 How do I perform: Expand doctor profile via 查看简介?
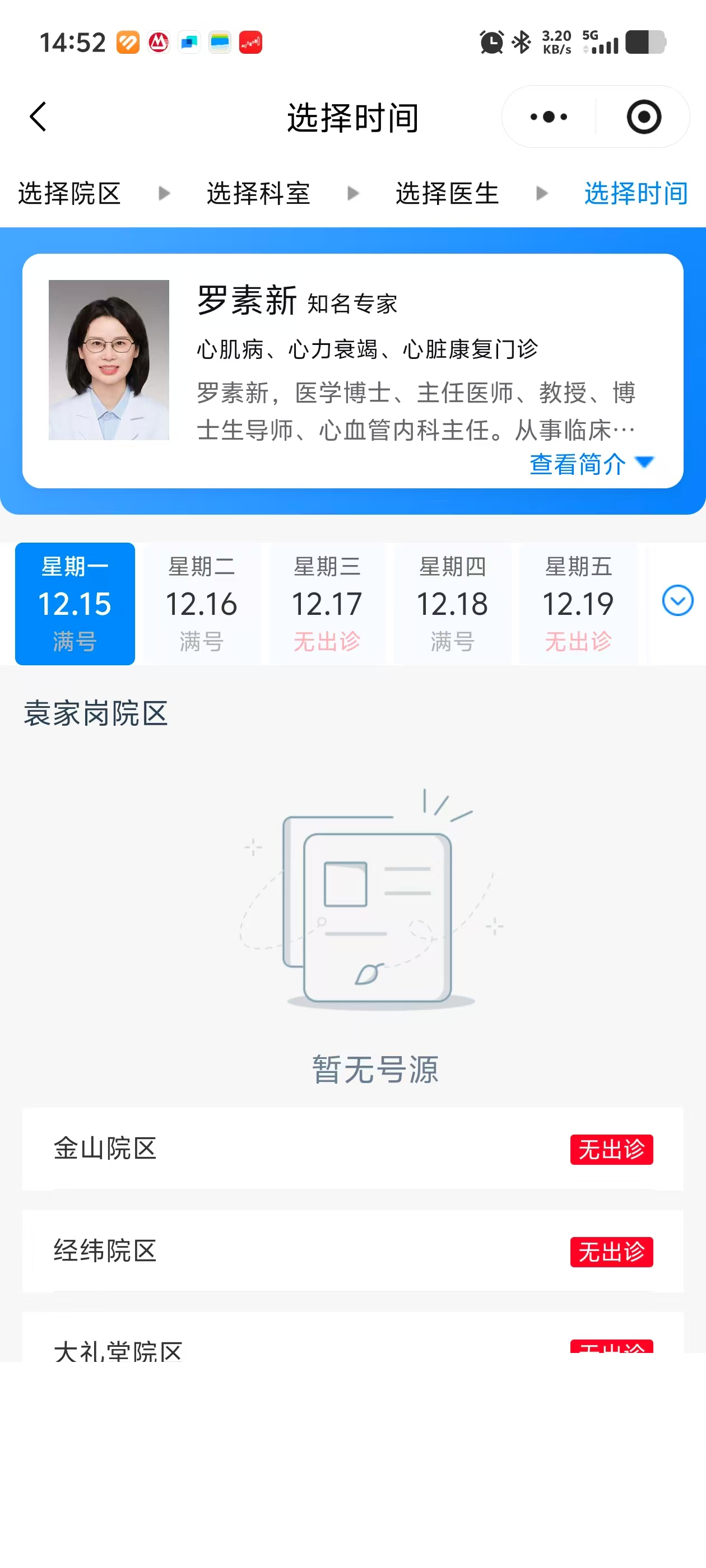click(x=591, y=464)
